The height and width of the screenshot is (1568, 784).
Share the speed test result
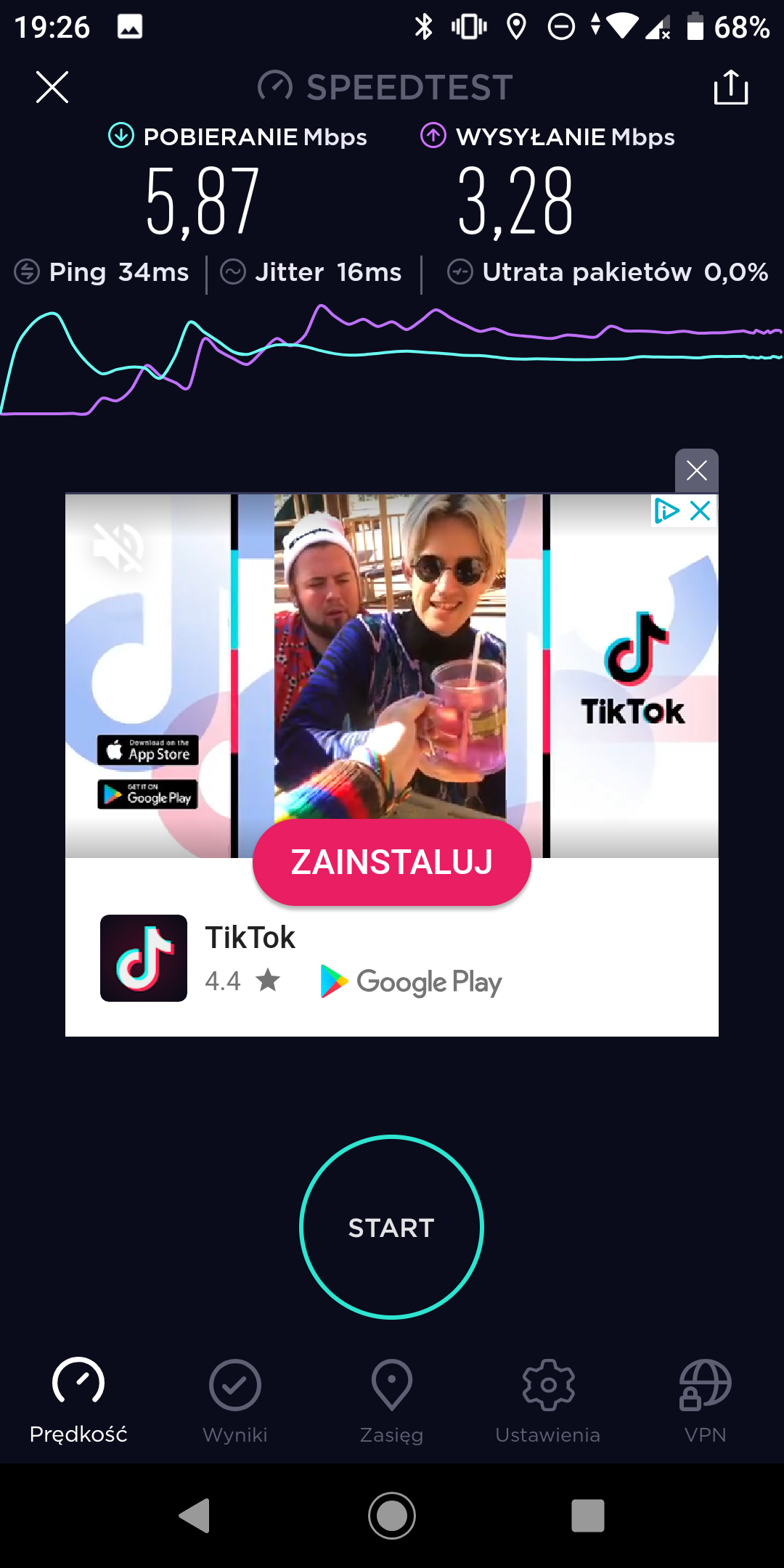(731, 87)
